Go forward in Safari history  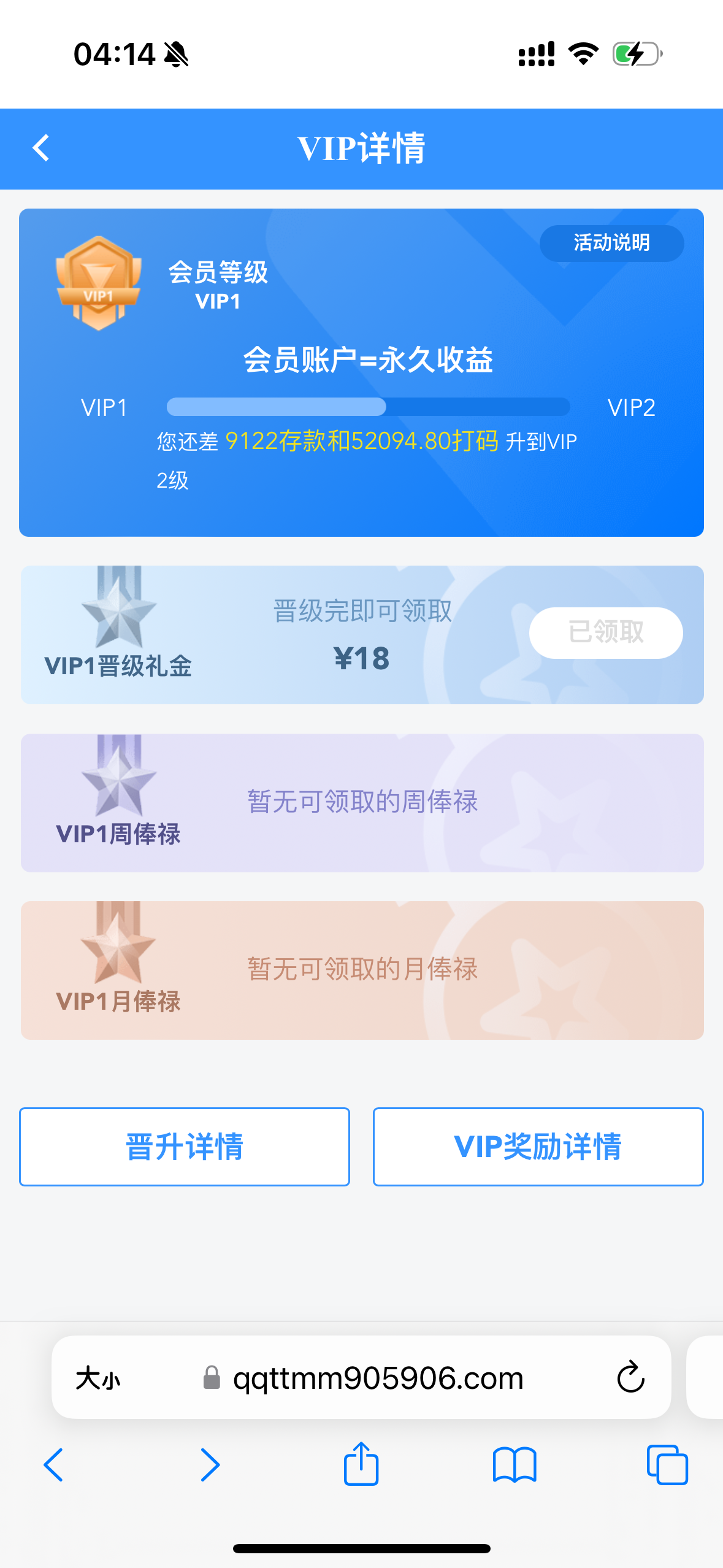point(210,1465)
